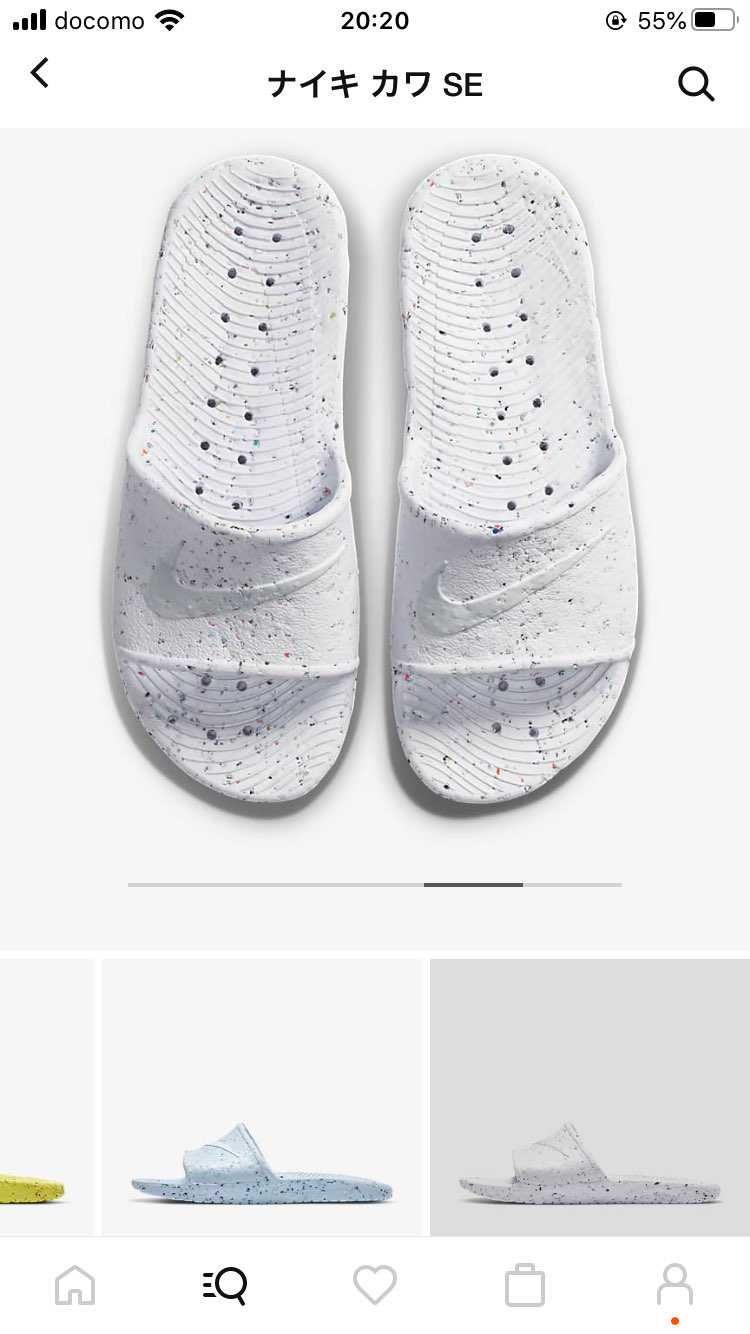View the main product photo of slides
The image size is (750, 1334).
point(375,480)
